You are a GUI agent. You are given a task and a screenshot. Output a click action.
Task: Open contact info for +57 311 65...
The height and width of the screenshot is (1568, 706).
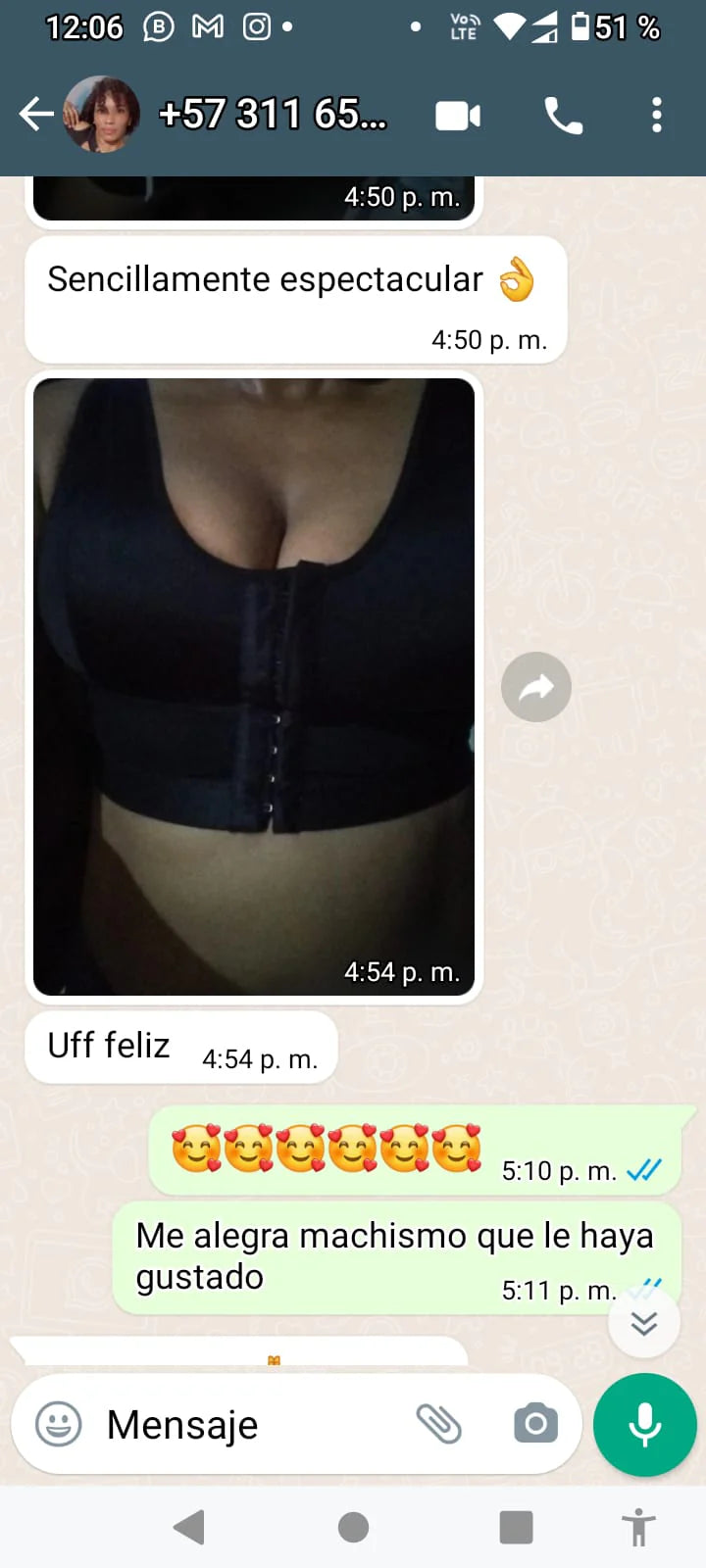[x=273, y=115]
